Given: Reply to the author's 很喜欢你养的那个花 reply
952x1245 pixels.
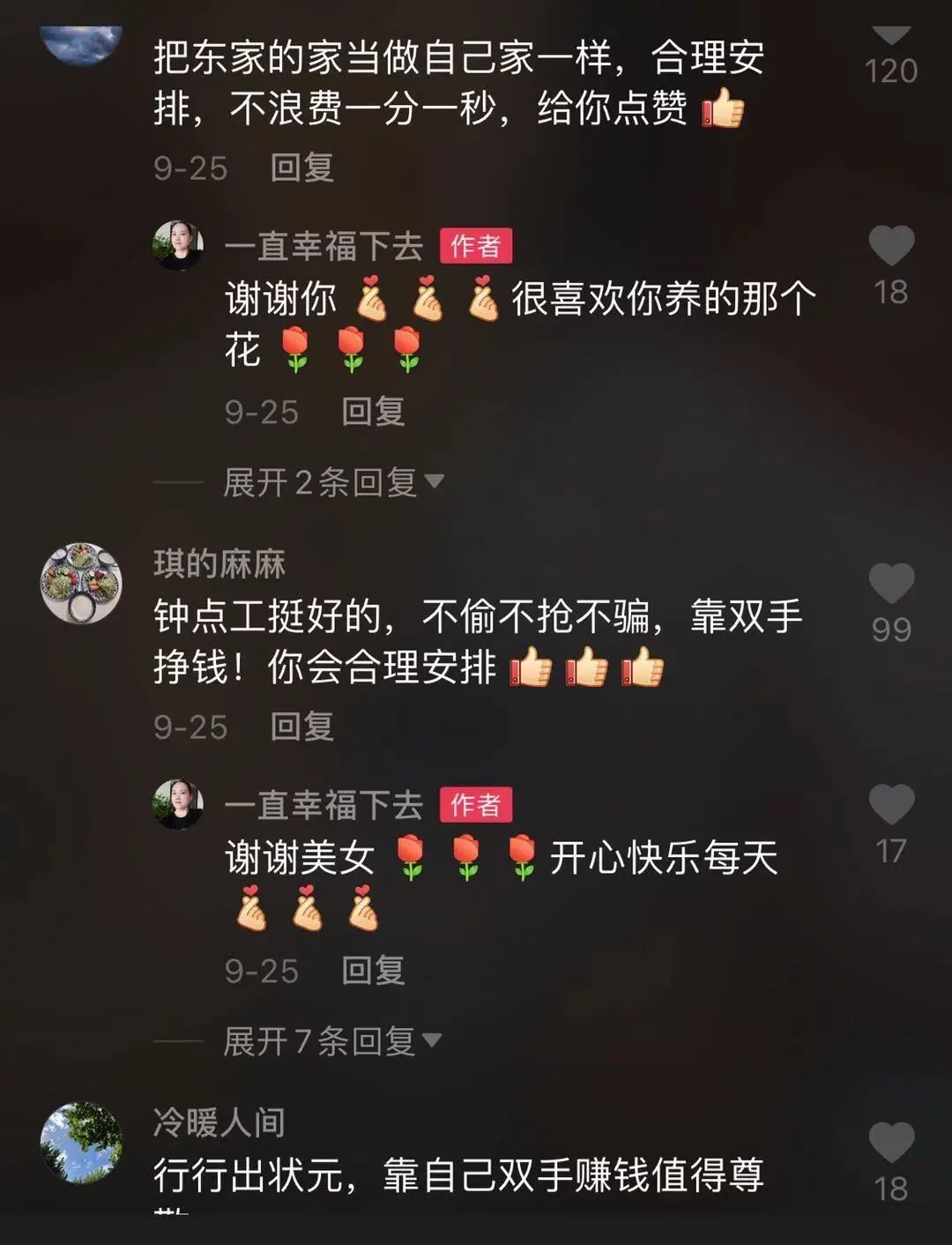Looking at the screenshot, I should click(x=373, y=412).
